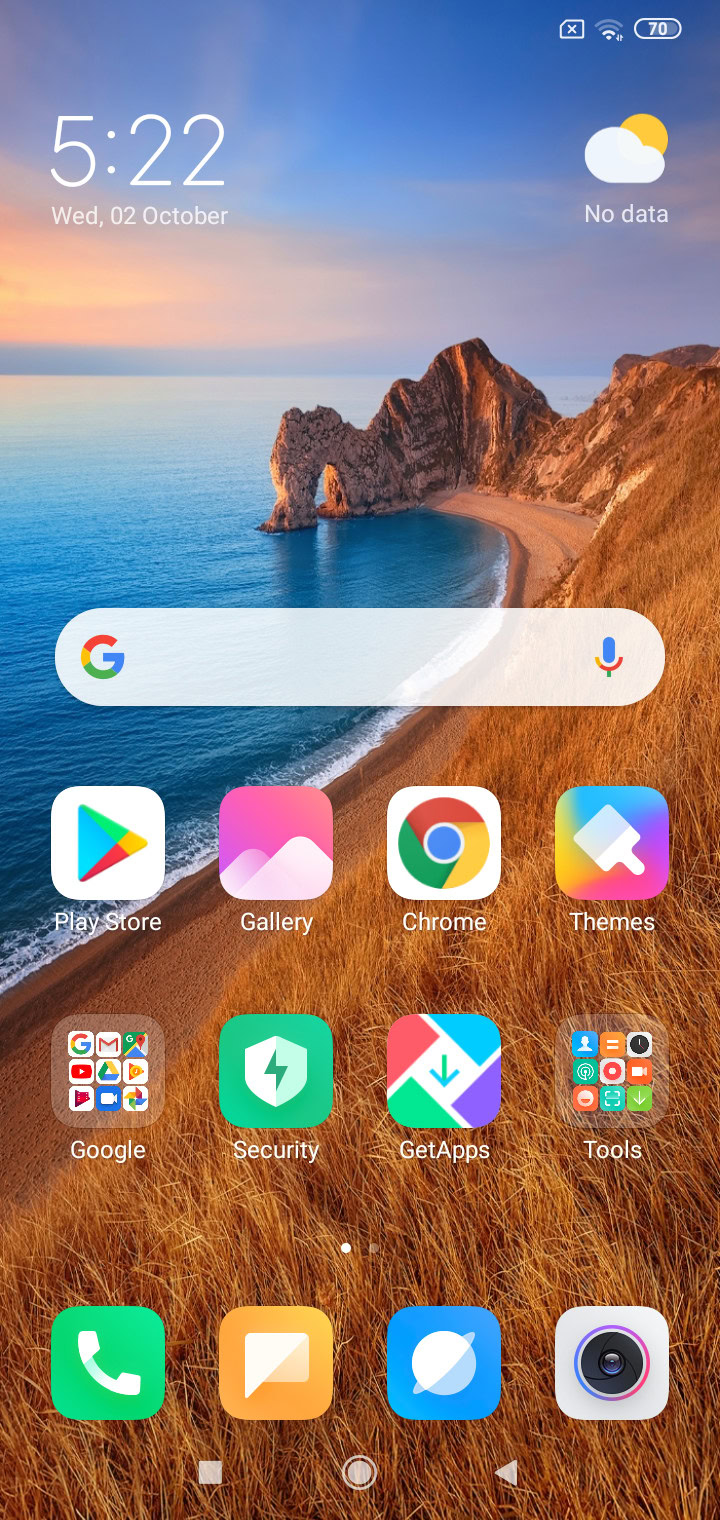This screenshot has width=720, height=1520.
Task: Launch the Gallery app
Action: (276, 843)
